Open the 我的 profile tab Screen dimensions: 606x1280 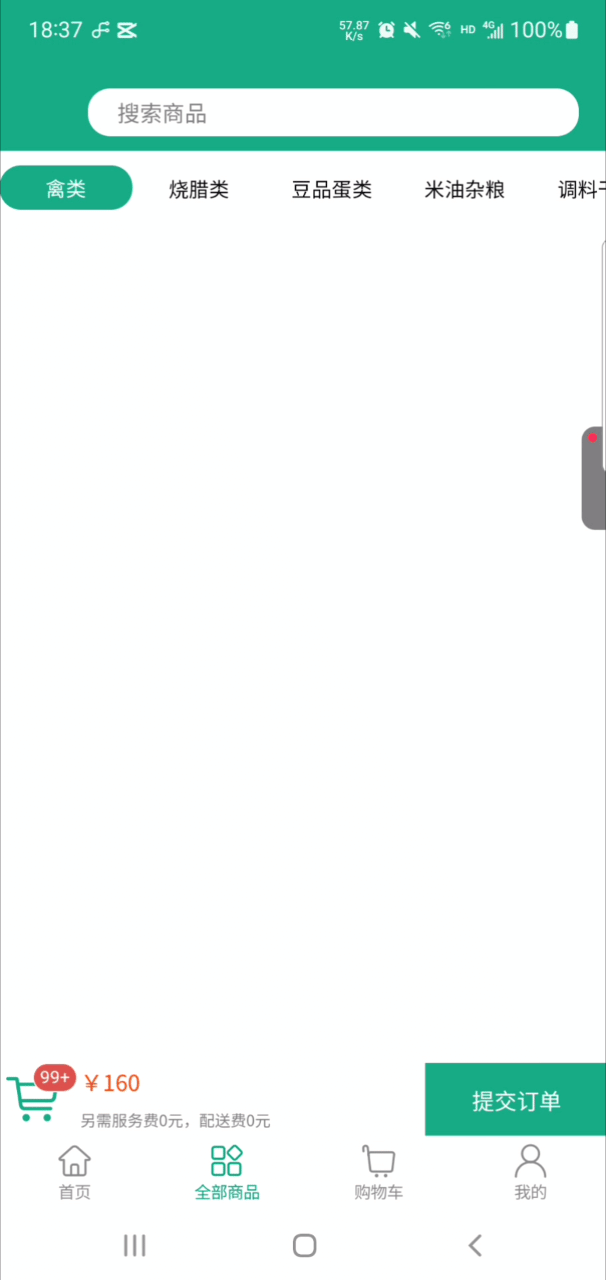(530, 1173)
